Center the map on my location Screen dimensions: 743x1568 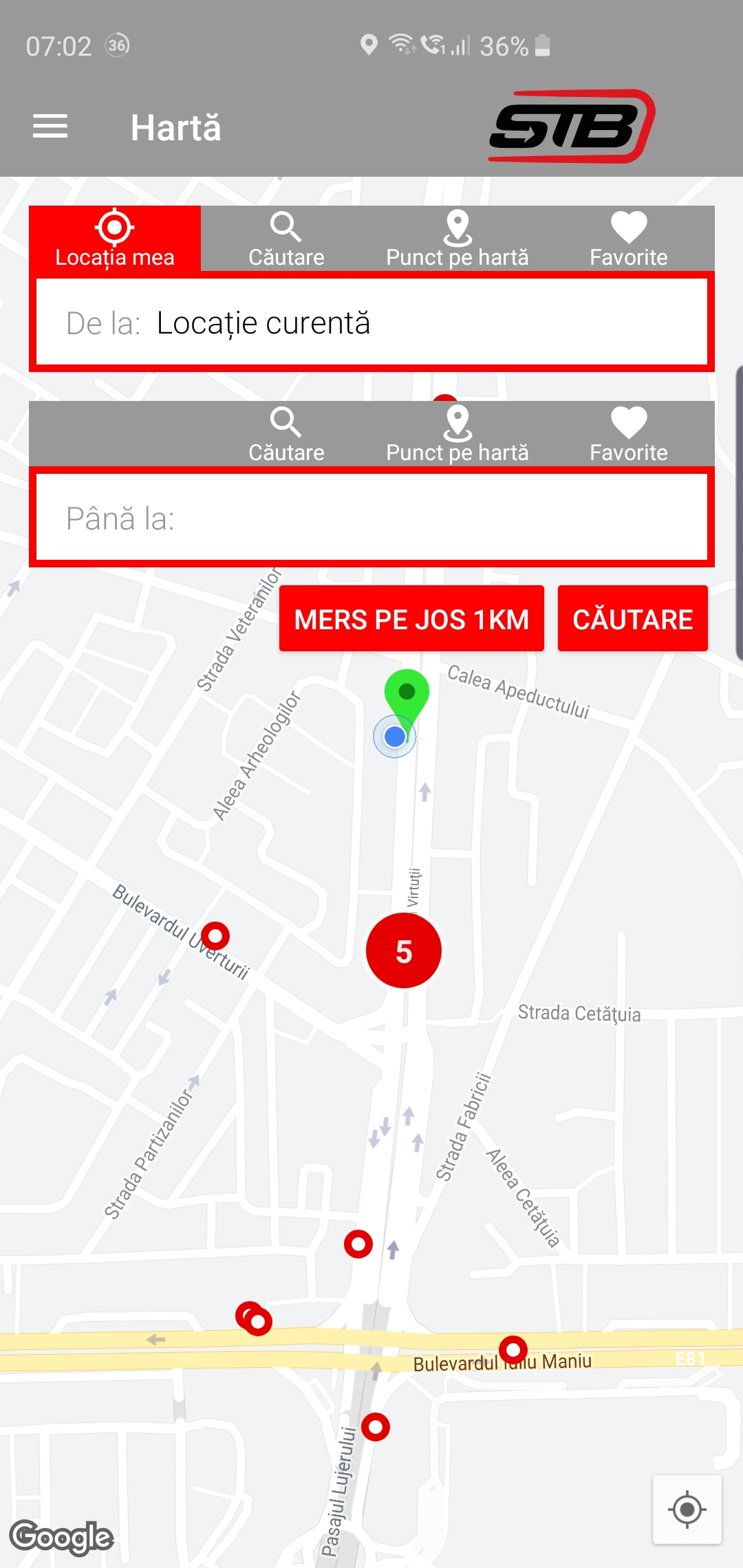(687, 1510)
